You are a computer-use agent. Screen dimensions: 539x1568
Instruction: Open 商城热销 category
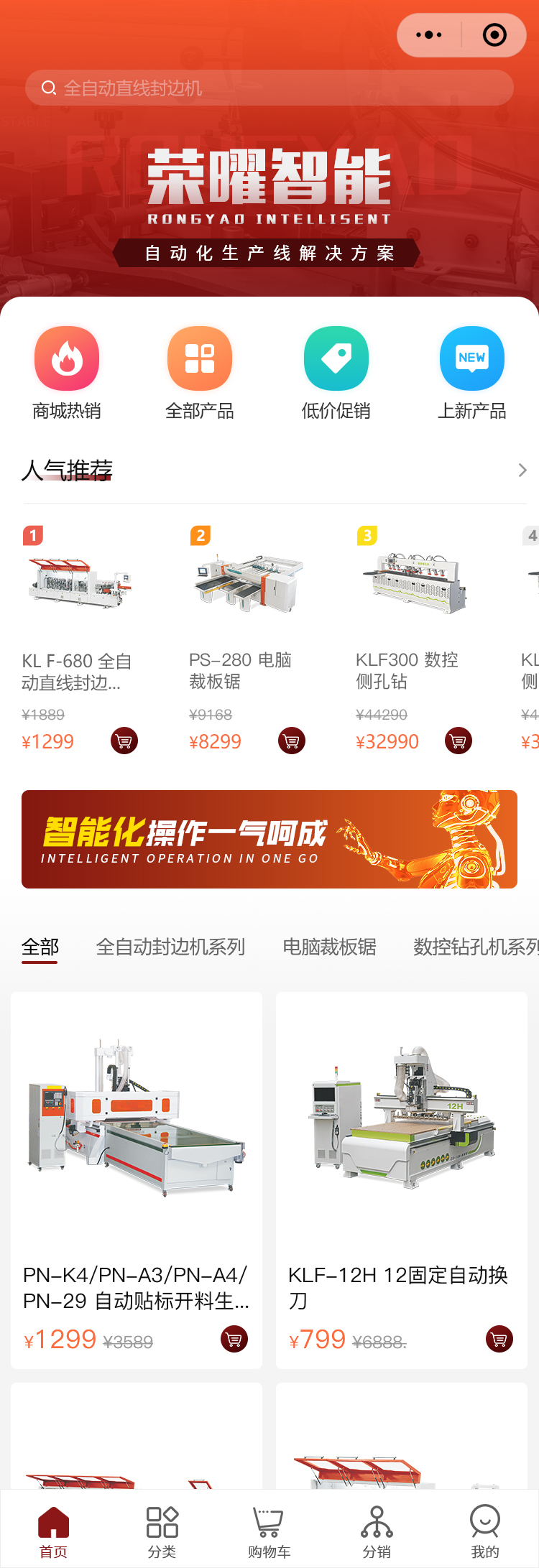[67, 373]
